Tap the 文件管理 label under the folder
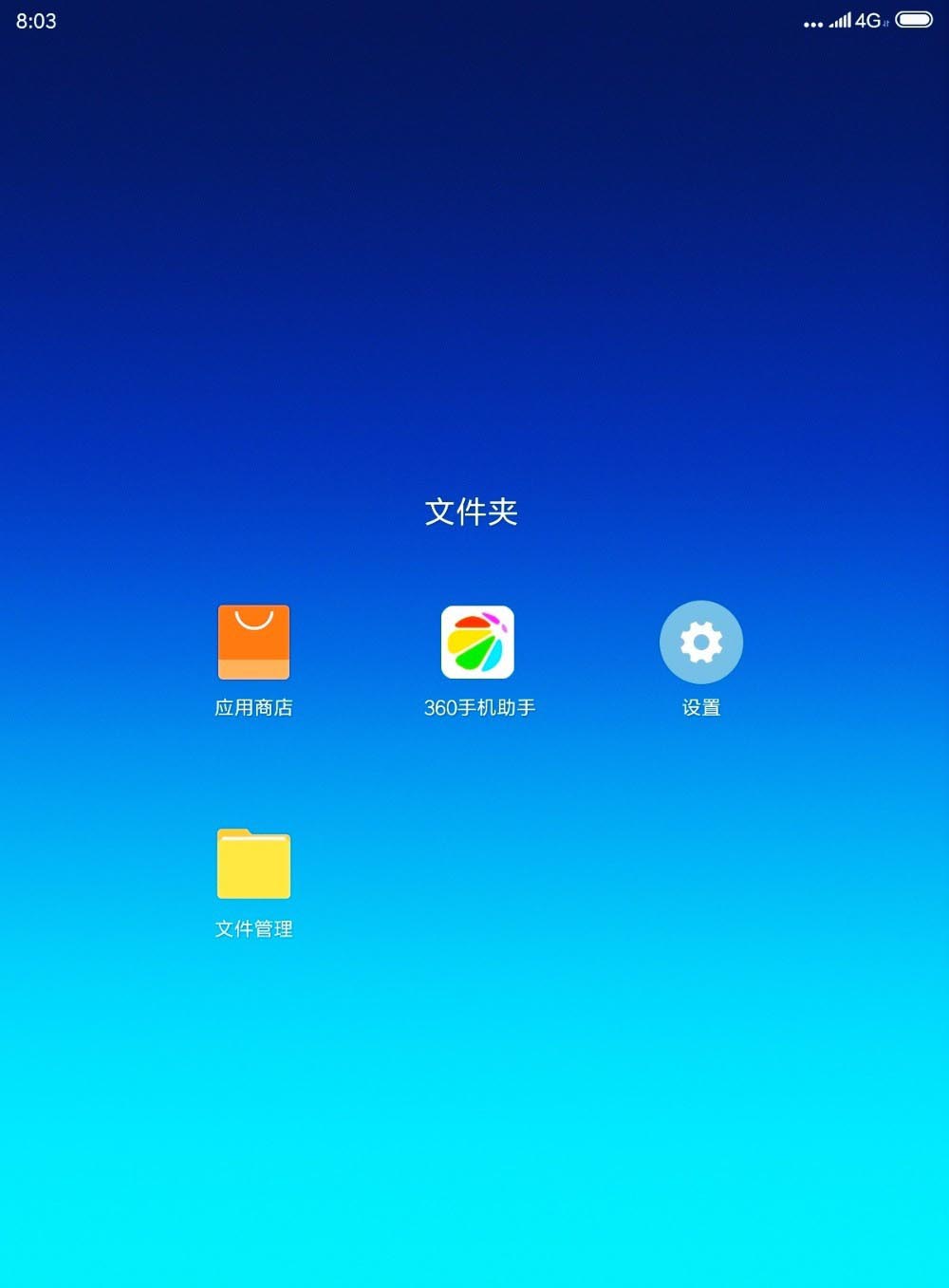The height and width of the screenshot is (1288, 949). tap(253, 929)
